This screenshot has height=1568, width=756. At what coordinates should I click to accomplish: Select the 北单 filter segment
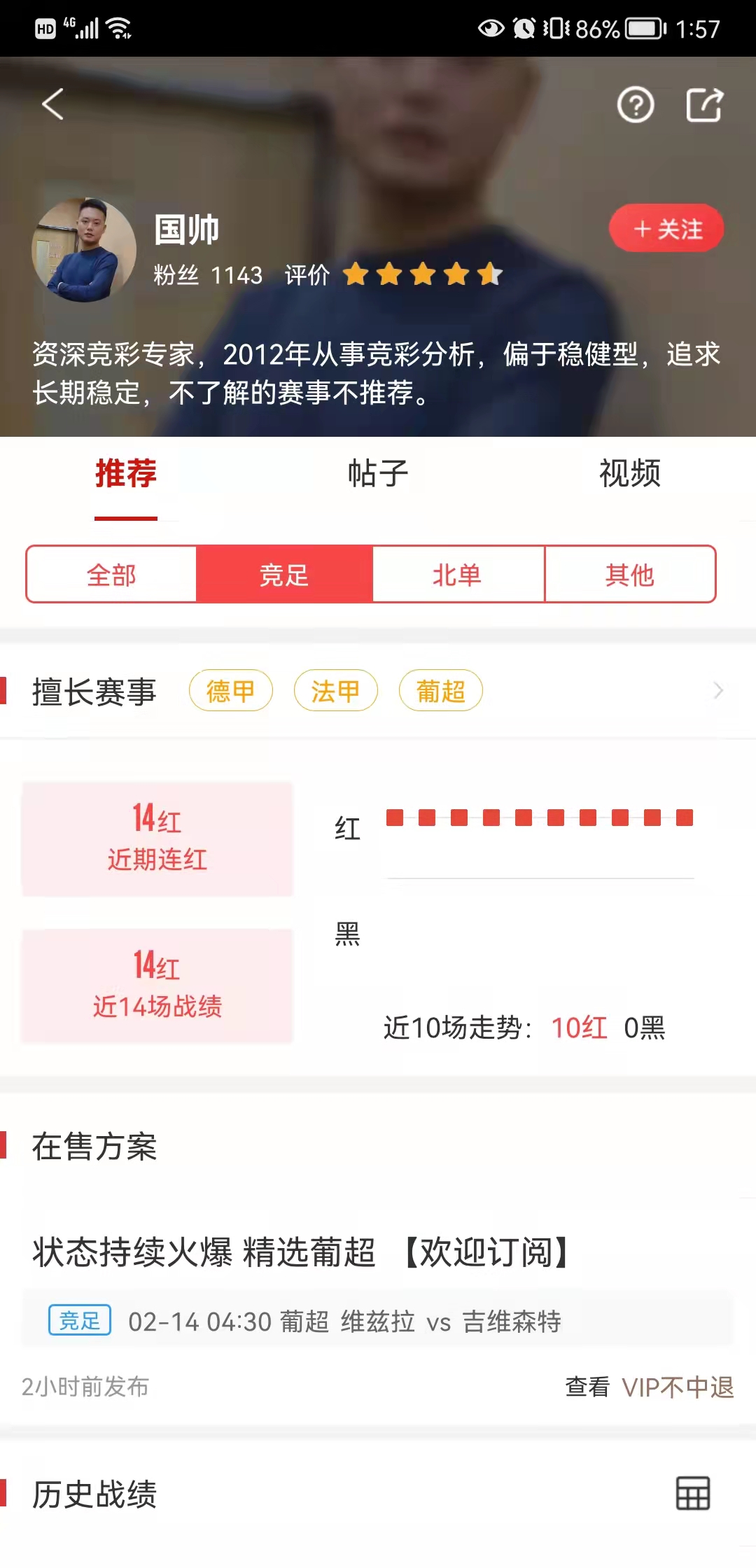[457, 575]
